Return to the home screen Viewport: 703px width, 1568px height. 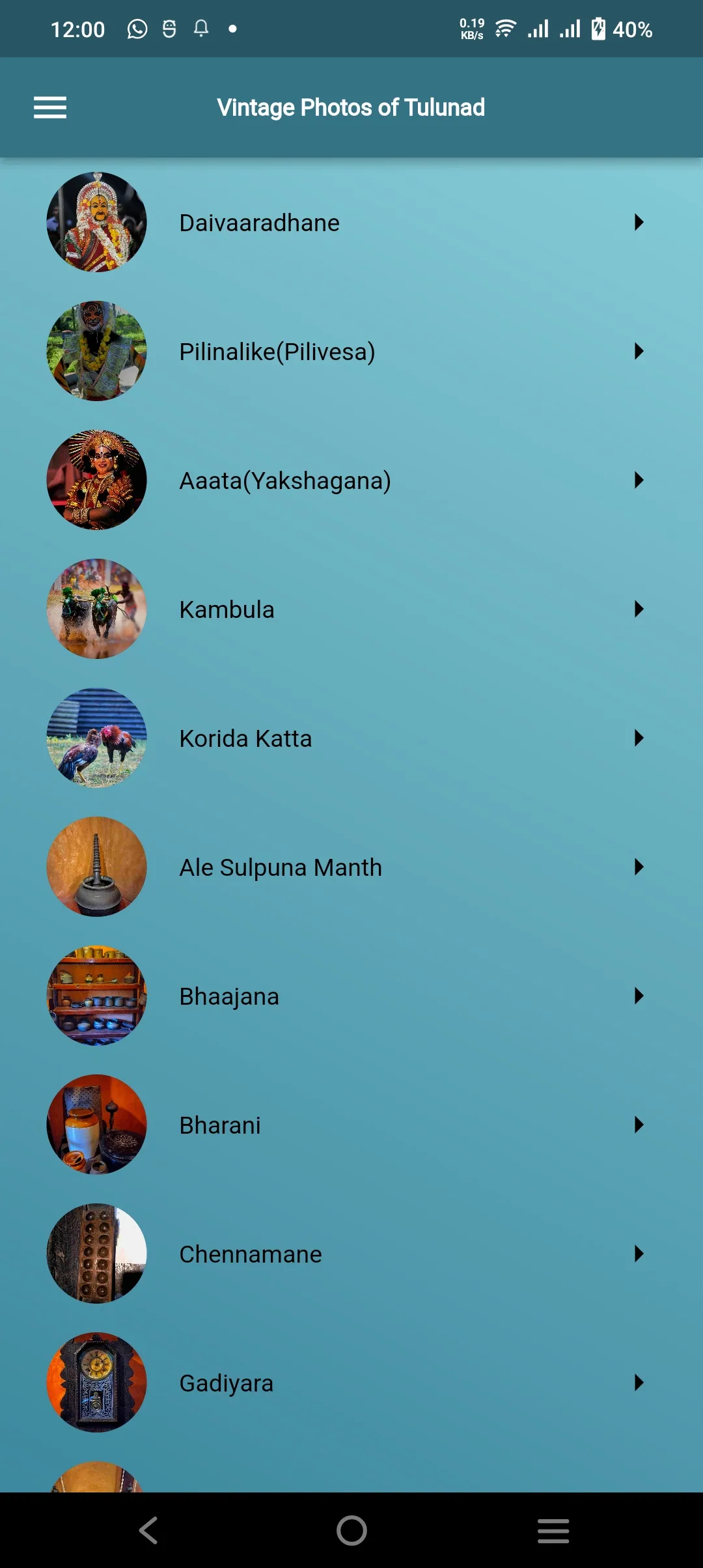(x=351, y=1530)
